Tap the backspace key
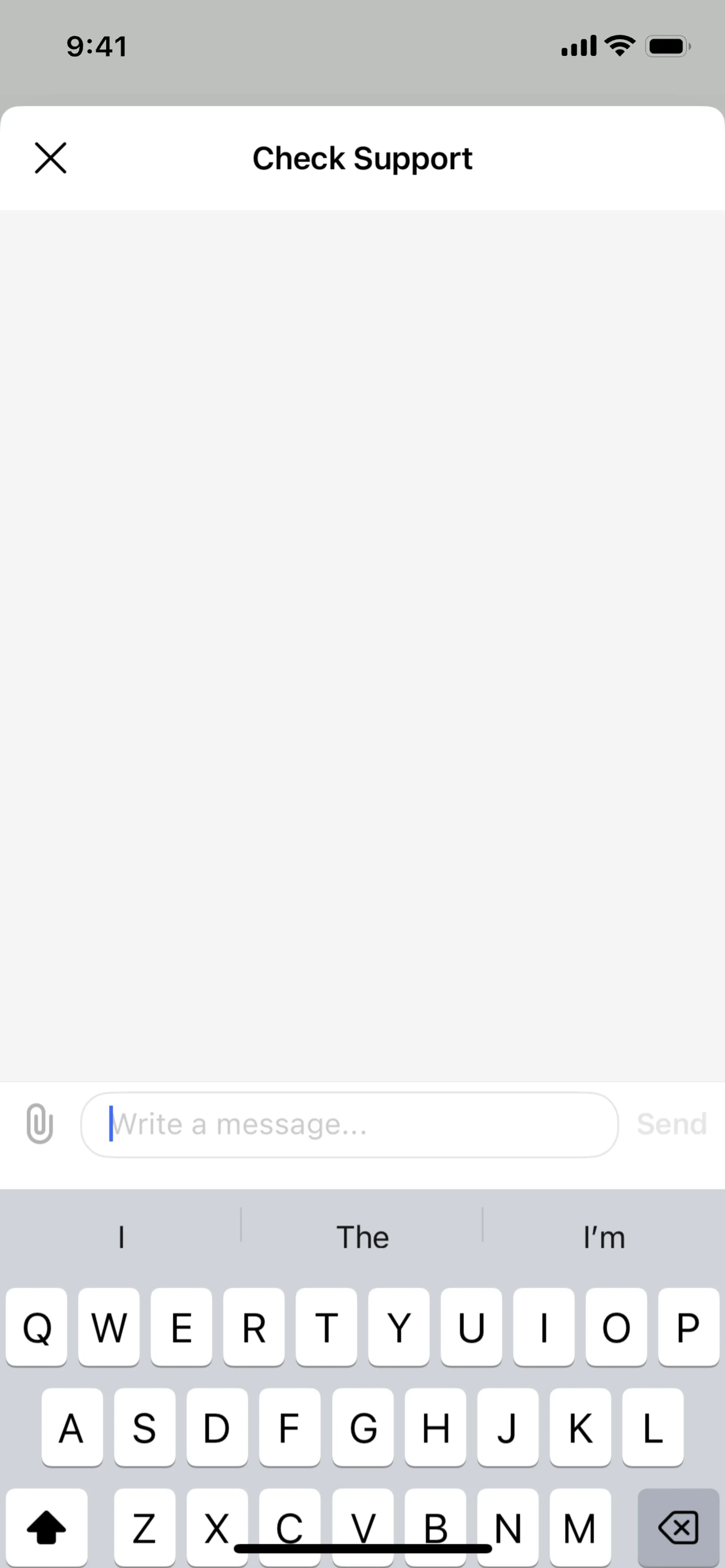 pyautogui.click(x=677, y=1527)
